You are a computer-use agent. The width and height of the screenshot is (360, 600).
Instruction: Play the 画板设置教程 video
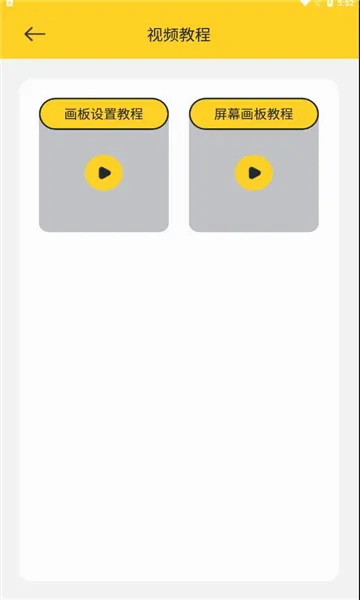point(104,173)
